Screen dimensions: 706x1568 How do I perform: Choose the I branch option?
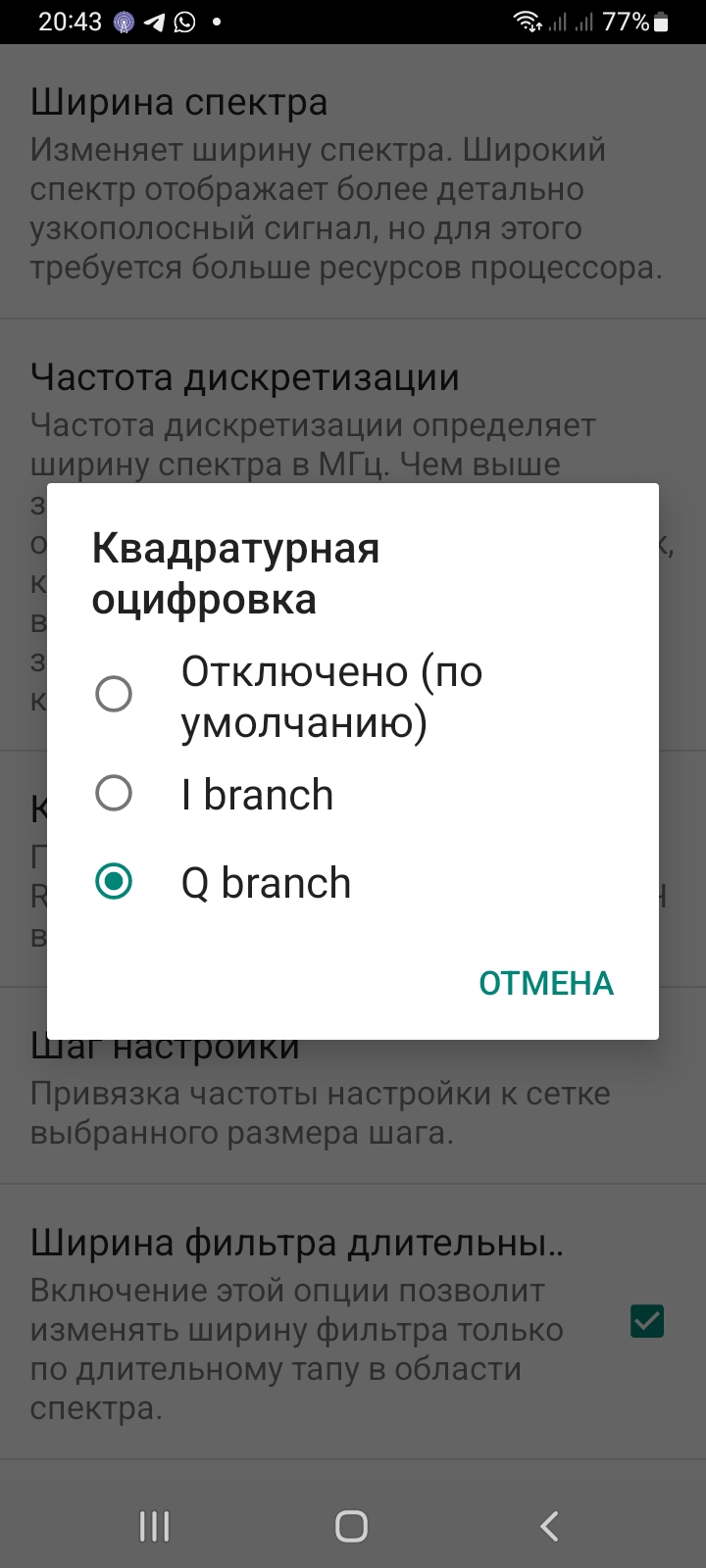(x=353, y=794)
